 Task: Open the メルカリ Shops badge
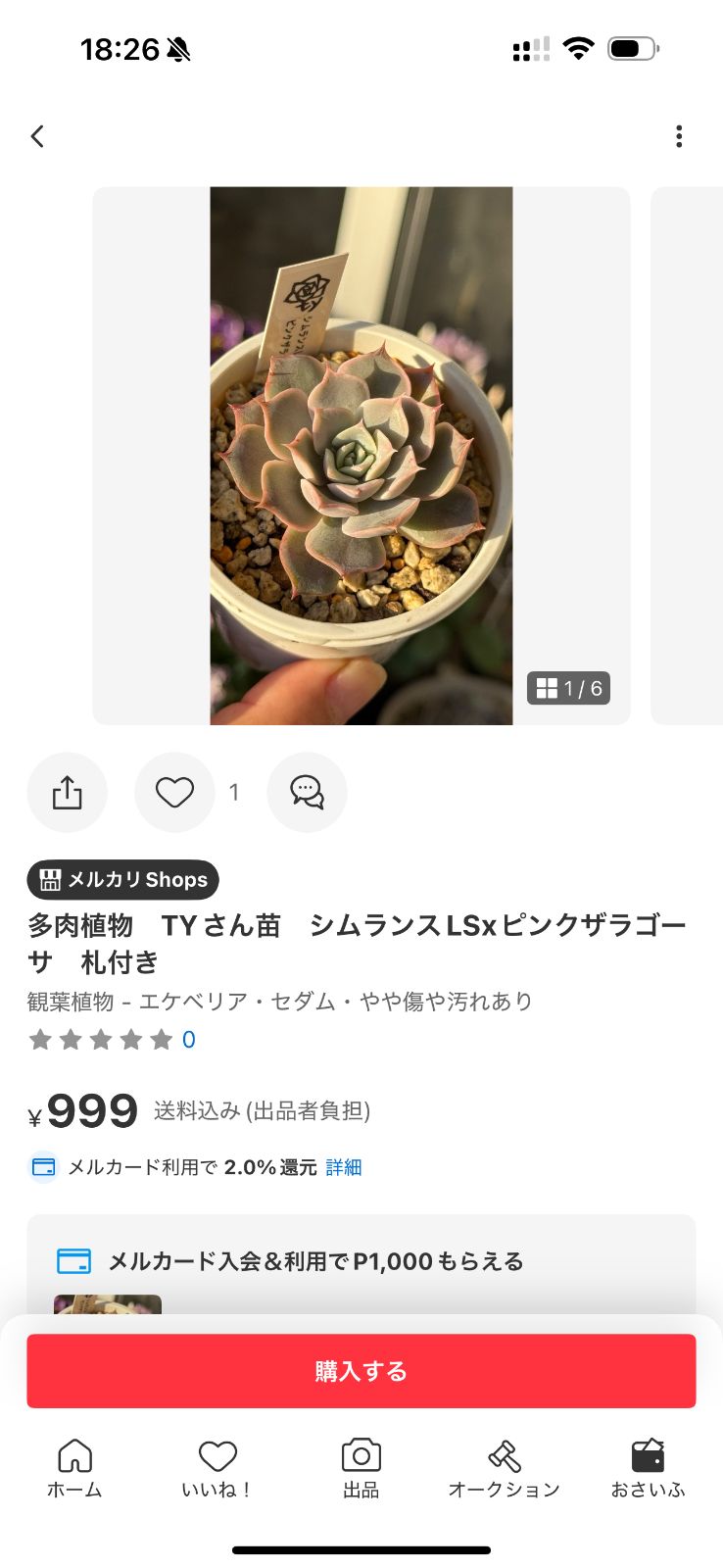tap(122, 879)
